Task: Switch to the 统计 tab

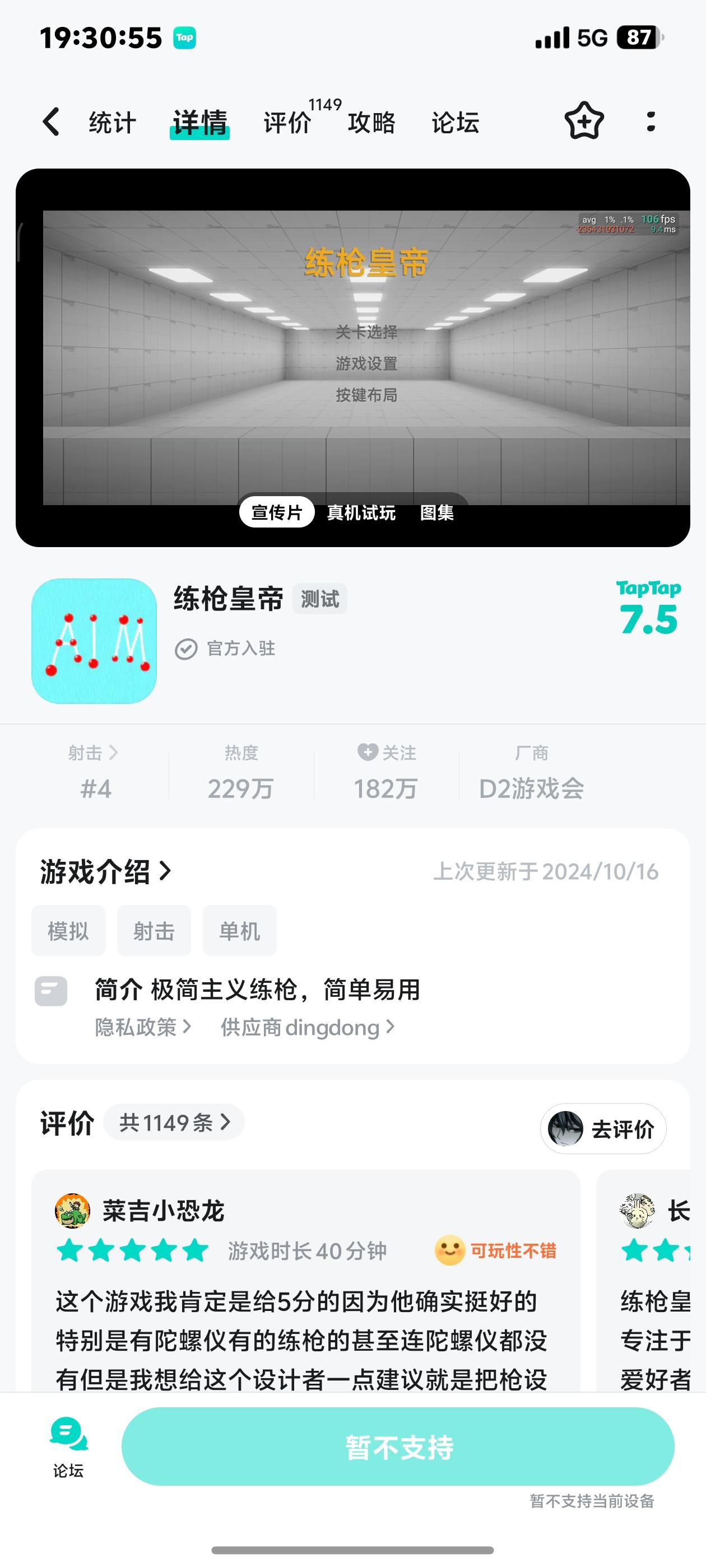Action: pyautogui.click(x=112, y=123)
